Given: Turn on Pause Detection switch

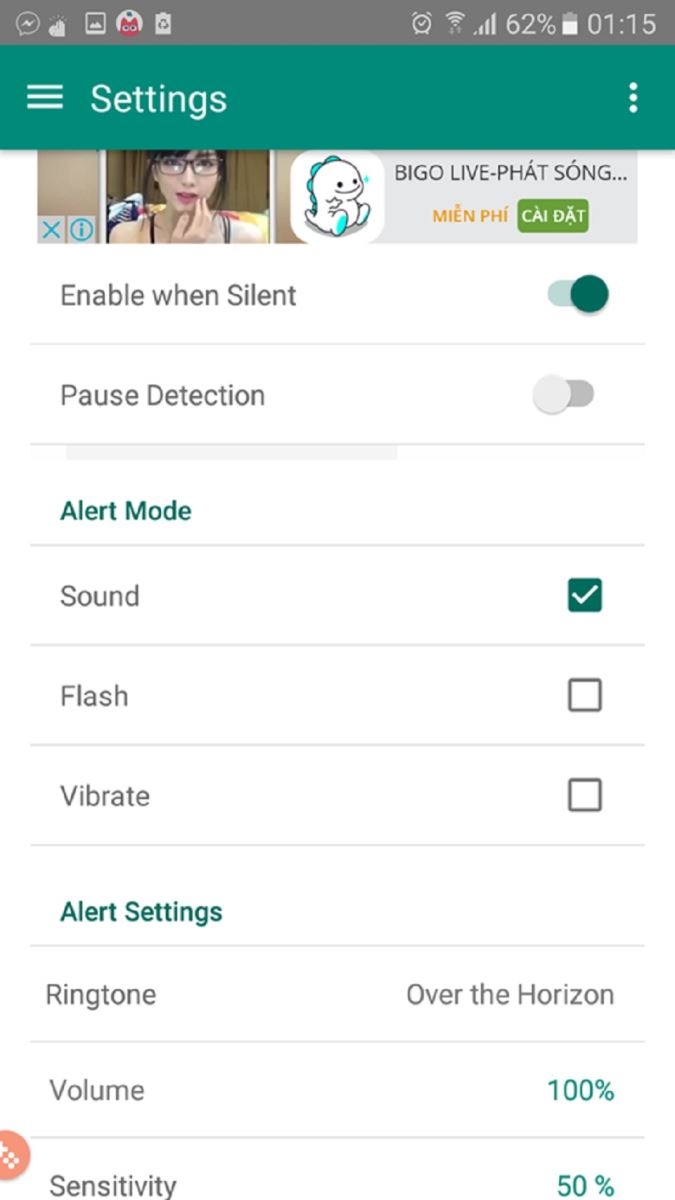Looking at the screenshot, I should pos(563,395).
